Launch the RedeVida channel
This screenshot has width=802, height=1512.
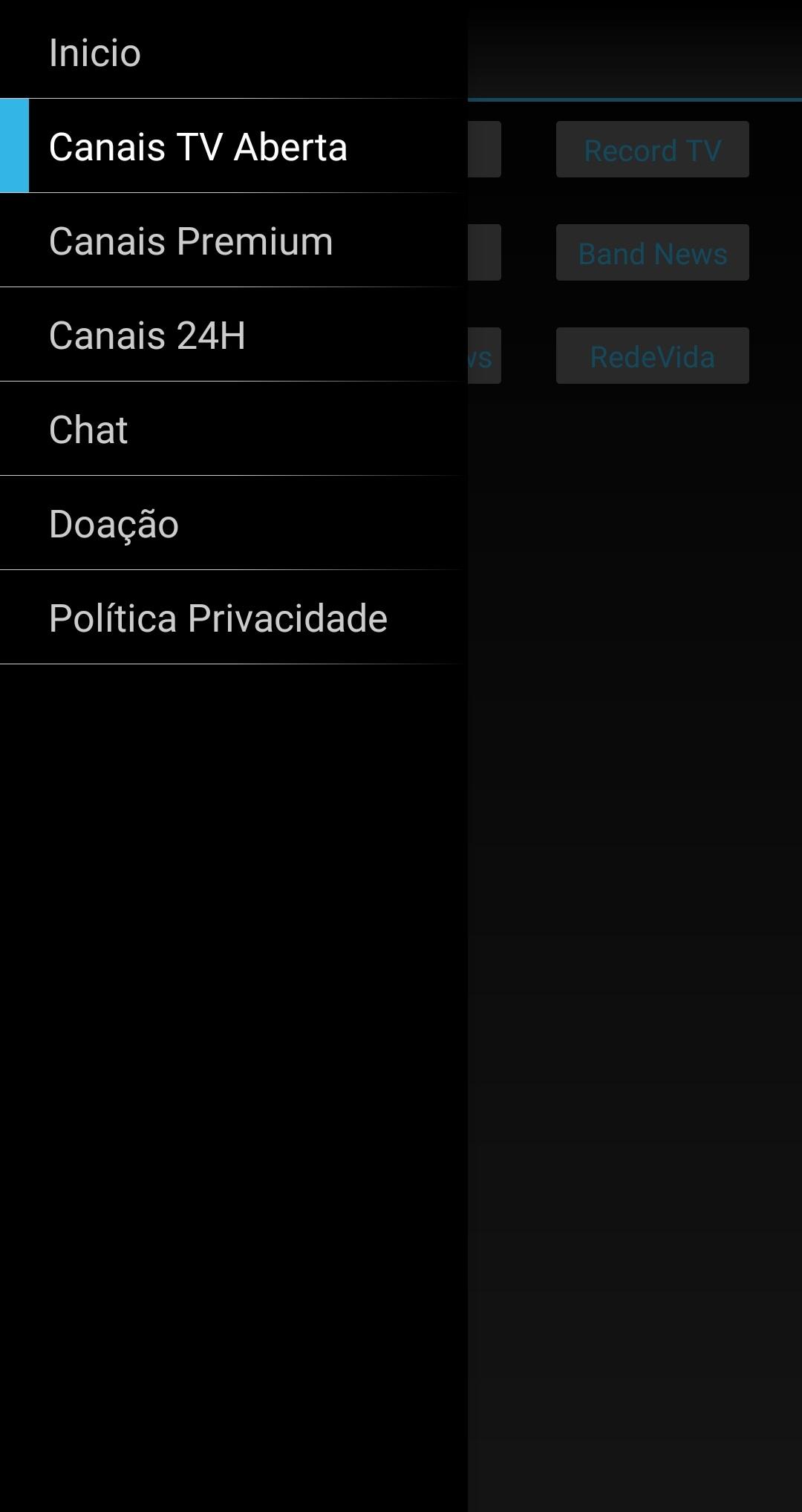pyautogui.click(x=652, y=356)
